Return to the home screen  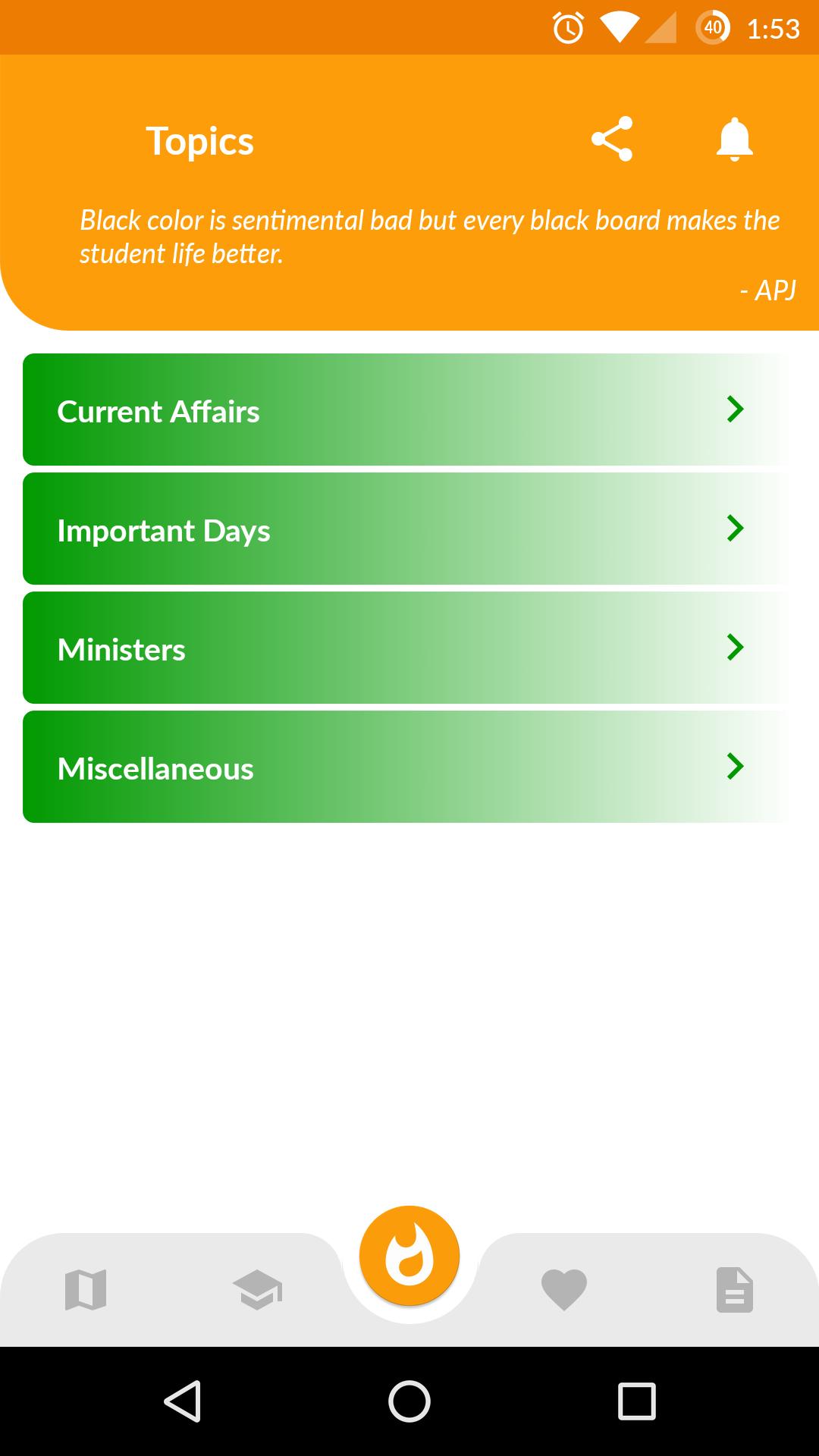point(409,1401)
